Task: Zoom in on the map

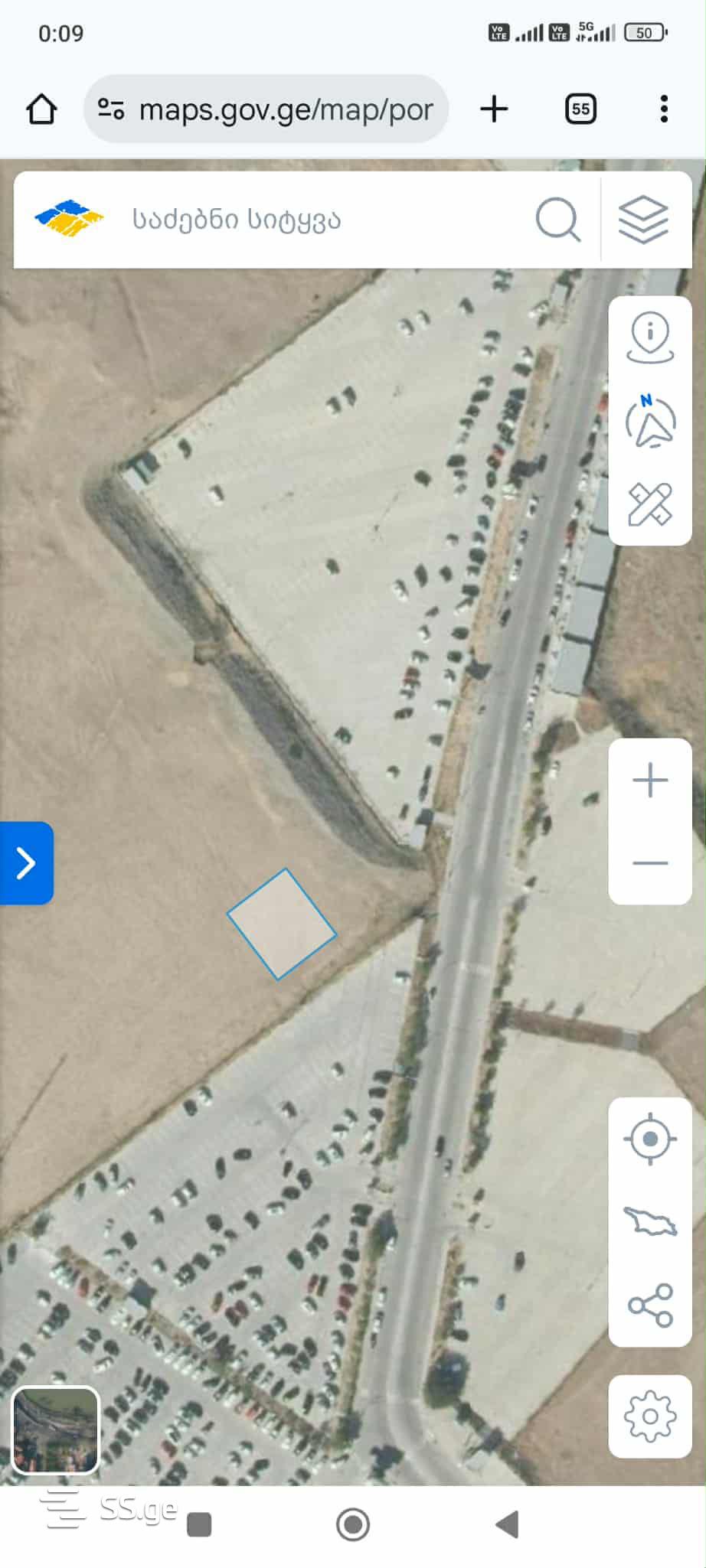Action: pyautogui.click(x=650, y=781)
